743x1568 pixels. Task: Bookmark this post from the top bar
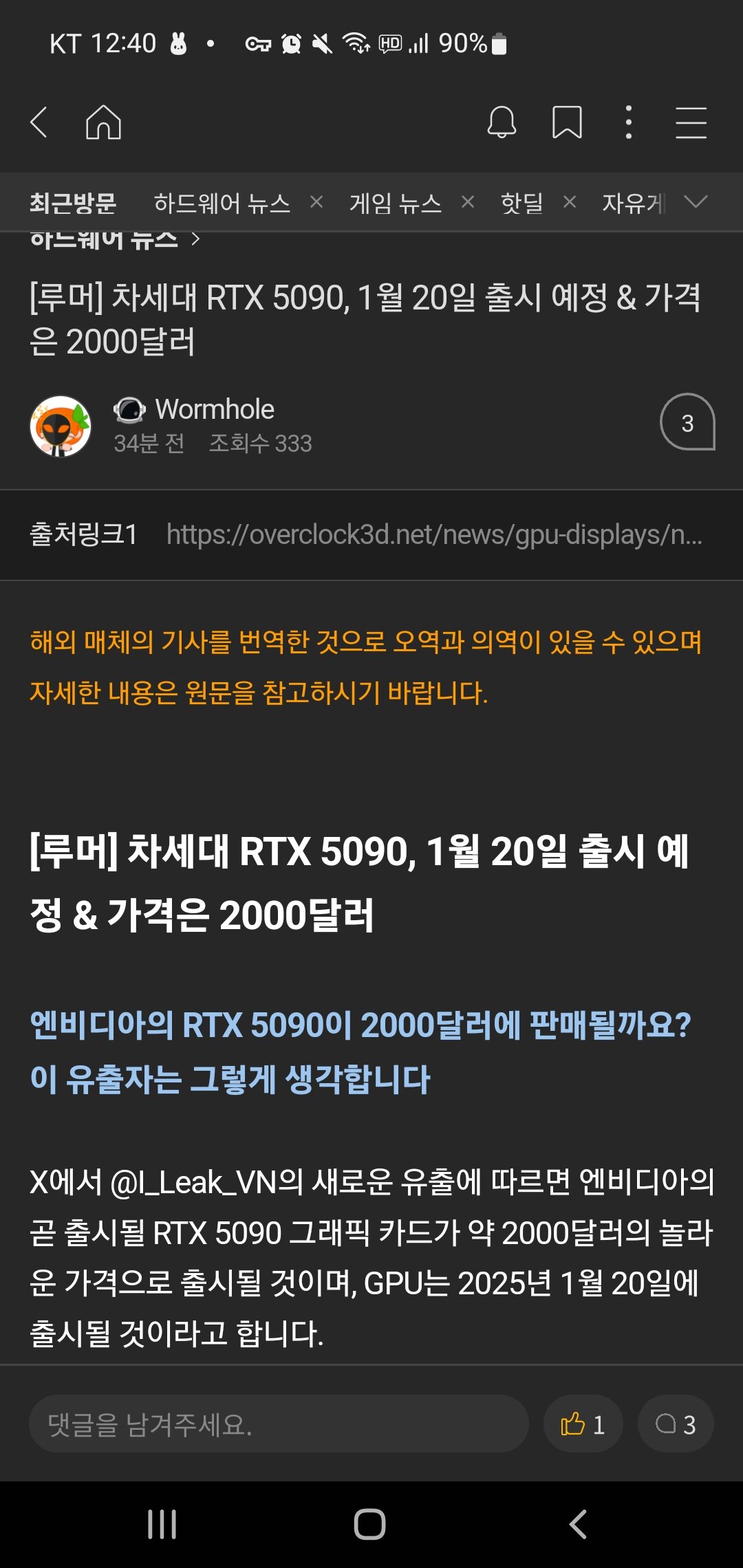(x=567, y=122)
